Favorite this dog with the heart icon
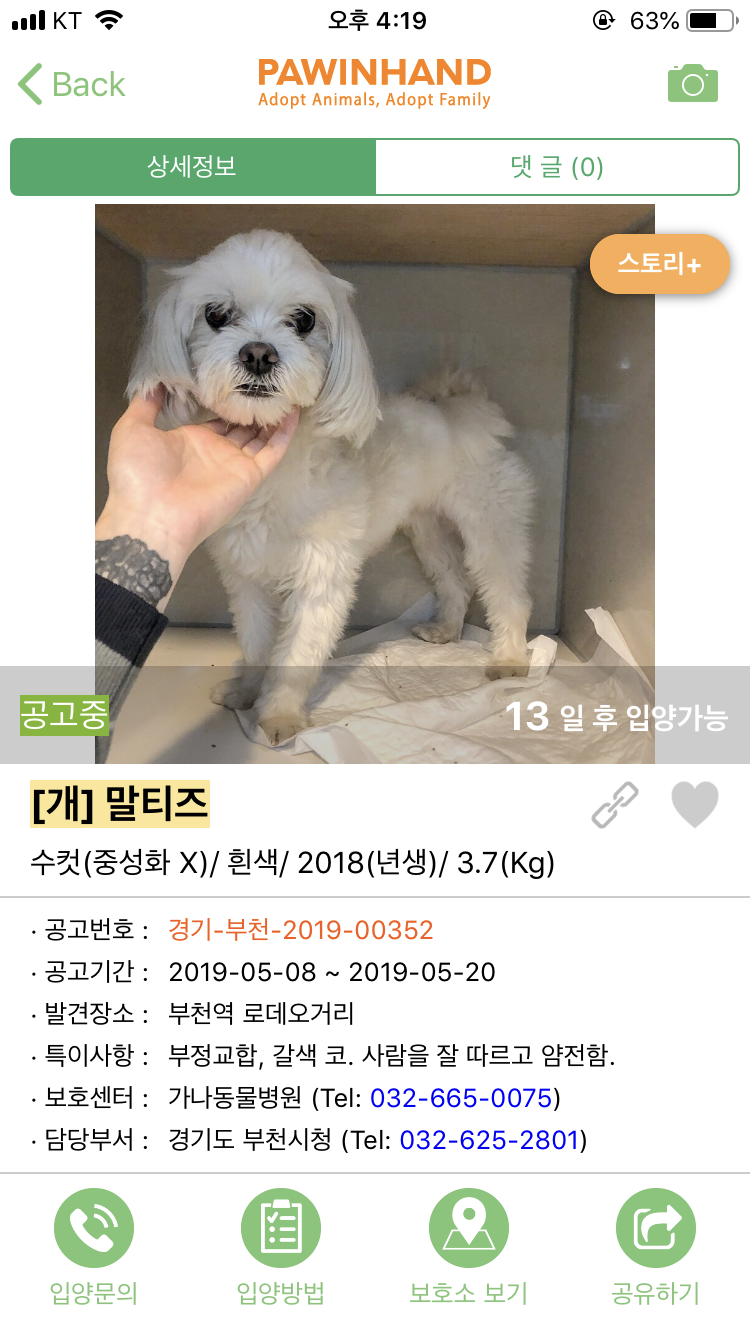This screenshot has height=1334, width=750. [x=695, y=805]
